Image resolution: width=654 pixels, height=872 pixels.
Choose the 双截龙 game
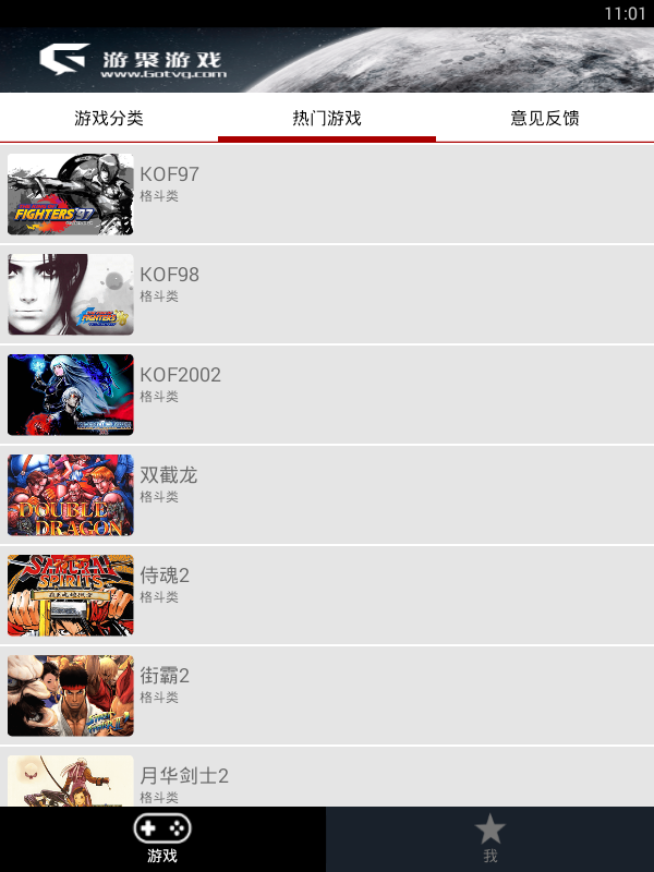[327, 494]
